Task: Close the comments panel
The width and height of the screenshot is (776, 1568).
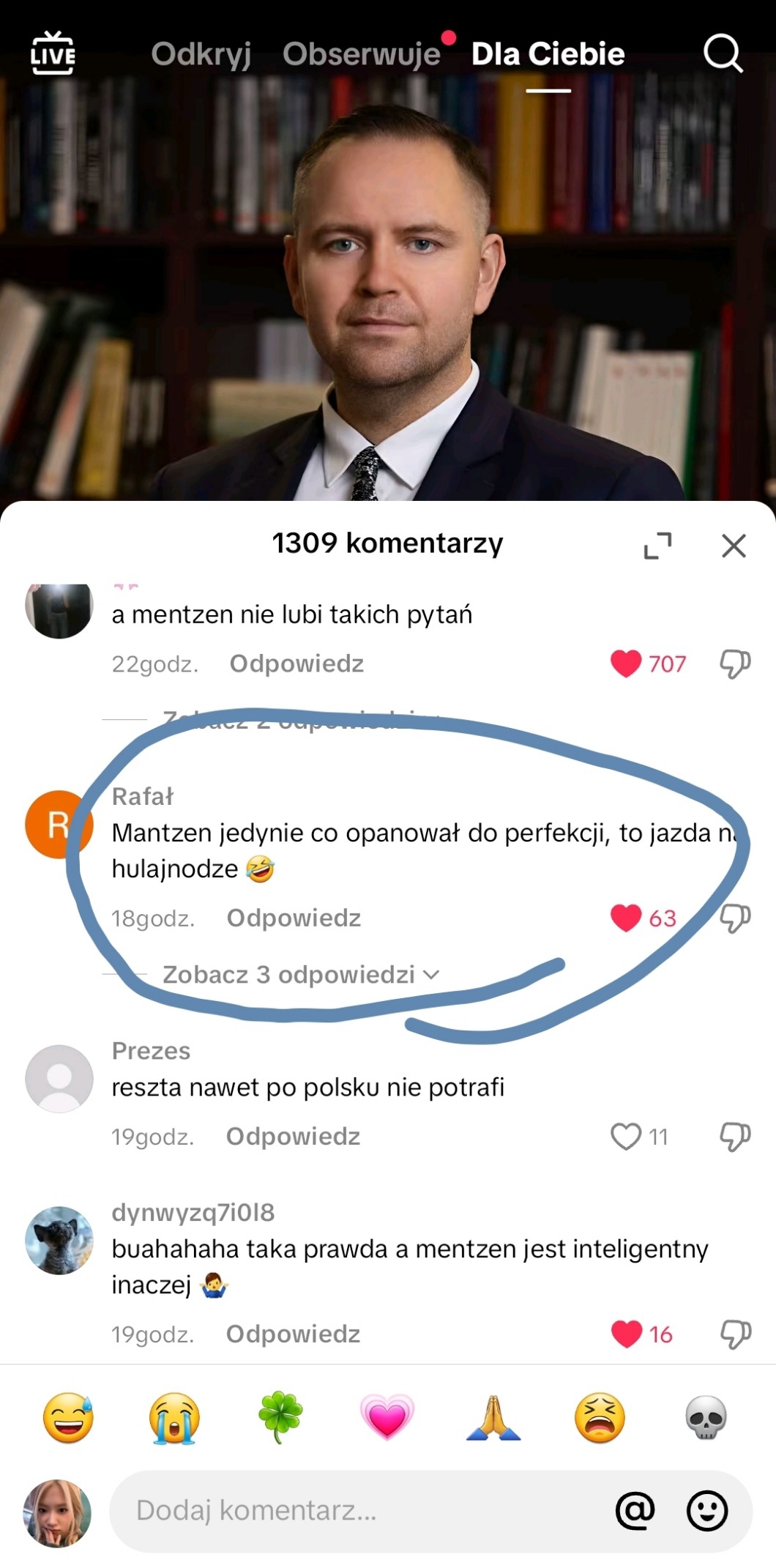Action: 734,546
